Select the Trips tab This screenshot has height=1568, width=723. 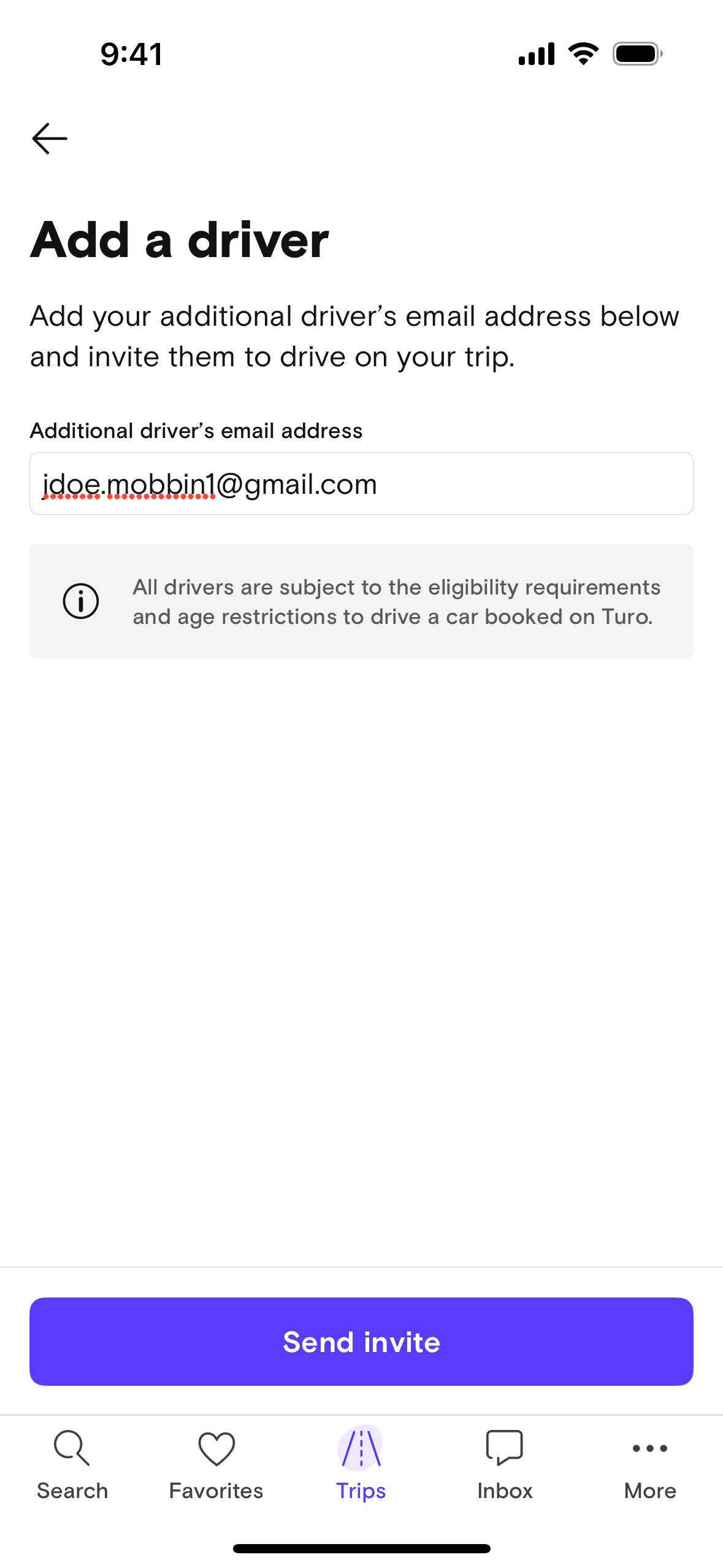(x=361, y=1464)
